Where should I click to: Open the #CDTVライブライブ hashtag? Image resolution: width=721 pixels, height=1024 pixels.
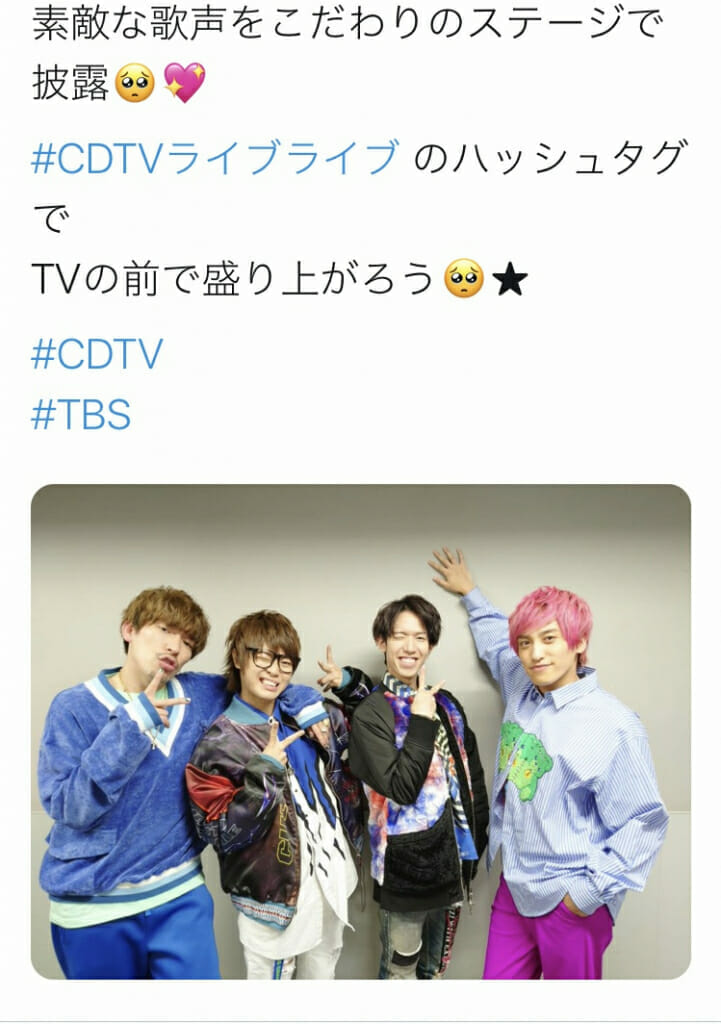tap(215, 159)
